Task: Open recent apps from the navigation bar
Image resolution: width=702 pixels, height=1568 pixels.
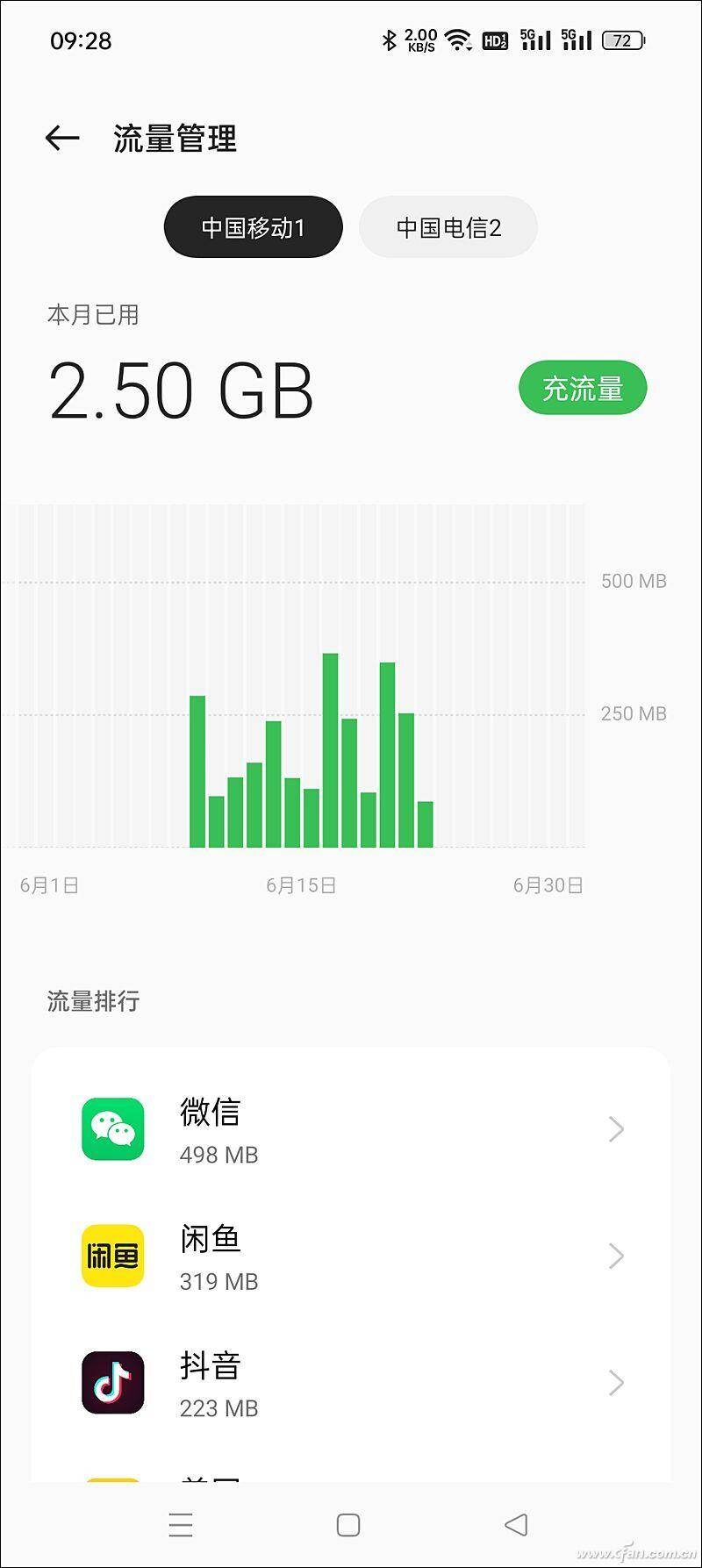Action: point(181,1524)
